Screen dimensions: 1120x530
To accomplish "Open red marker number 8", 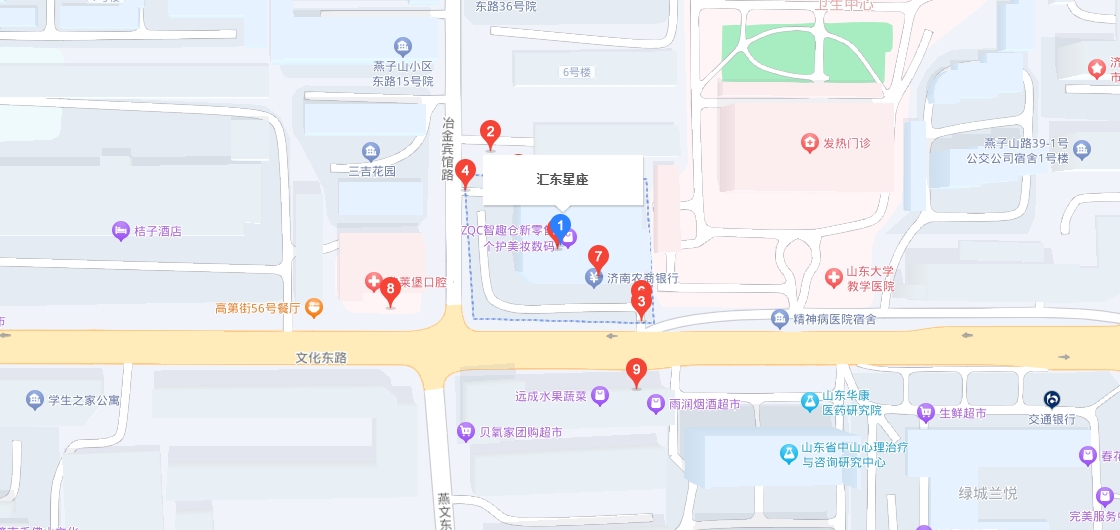I will click(390, 289).
